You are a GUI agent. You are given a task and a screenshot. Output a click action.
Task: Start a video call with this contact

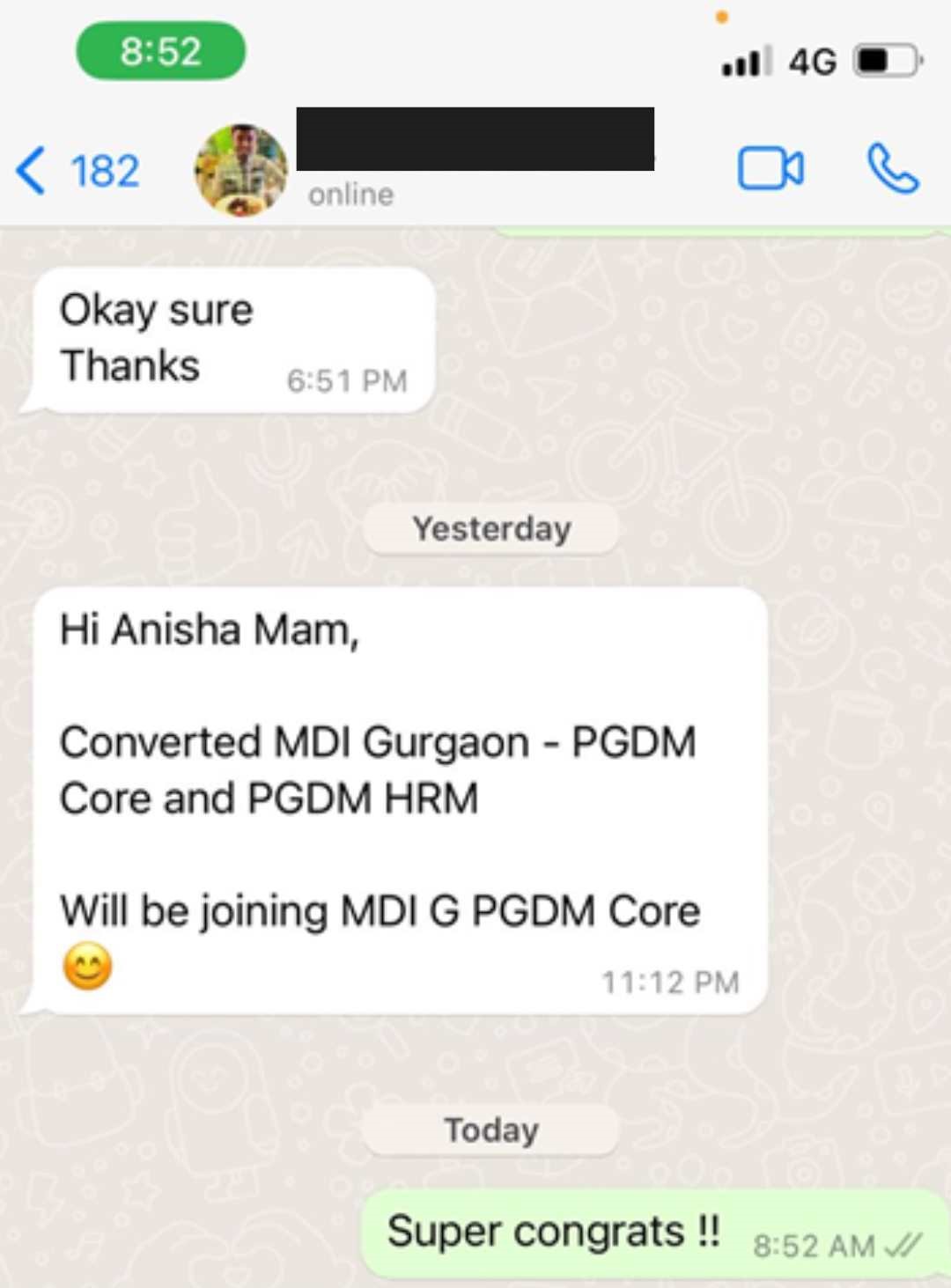tap(770, 169)
